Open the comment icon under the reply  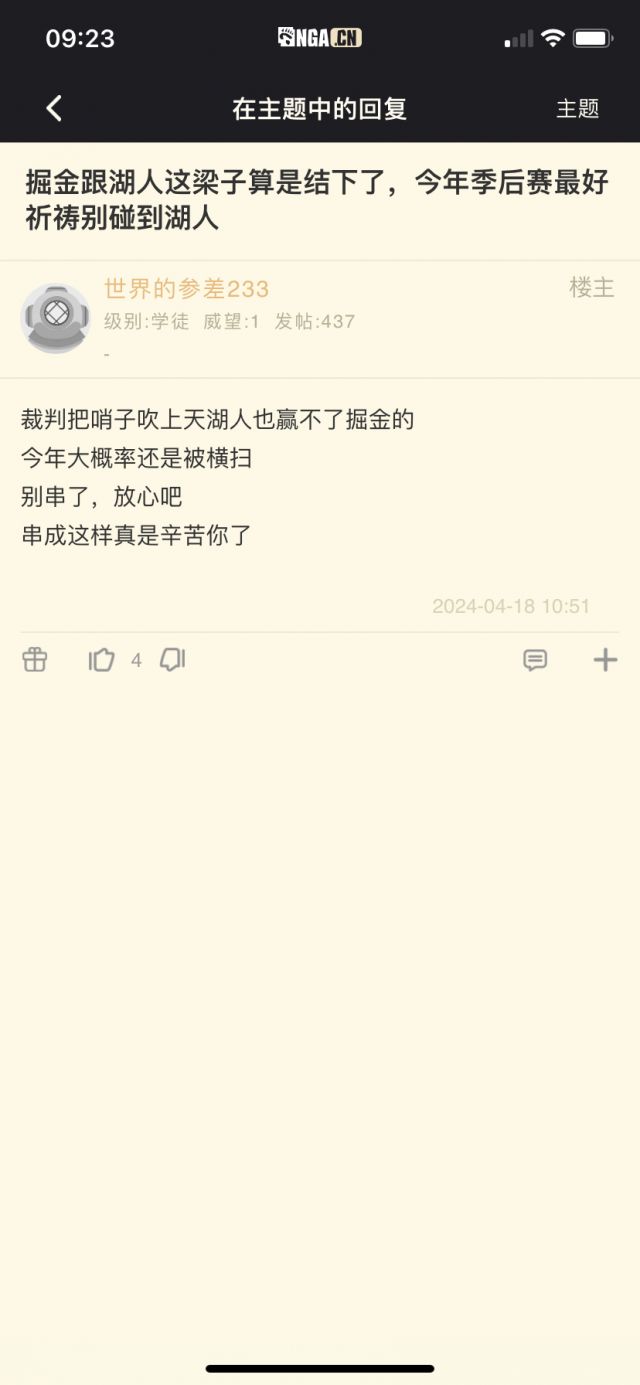click(535, 660)
